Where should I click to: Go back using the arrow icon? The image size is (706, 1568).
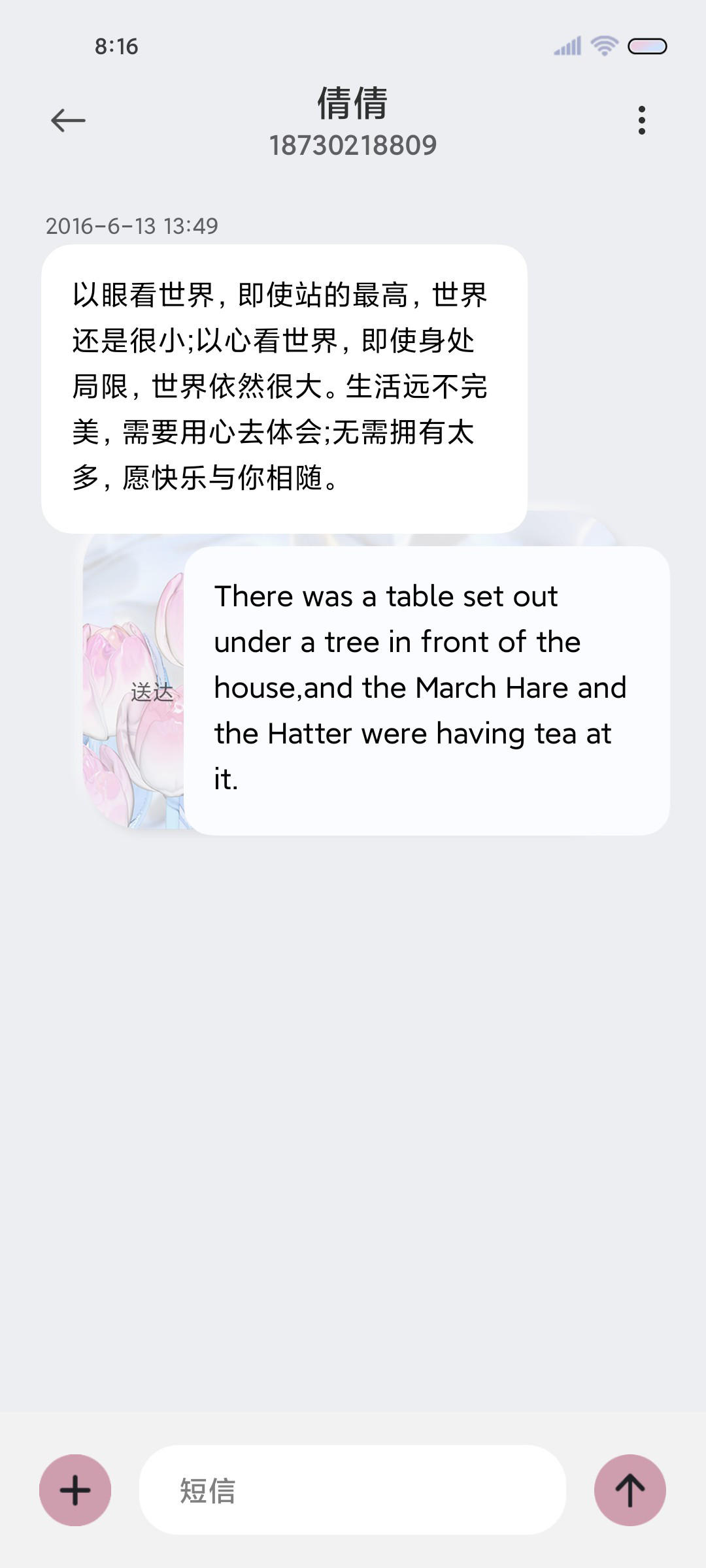pyautogui.click(x=68, y=120)
